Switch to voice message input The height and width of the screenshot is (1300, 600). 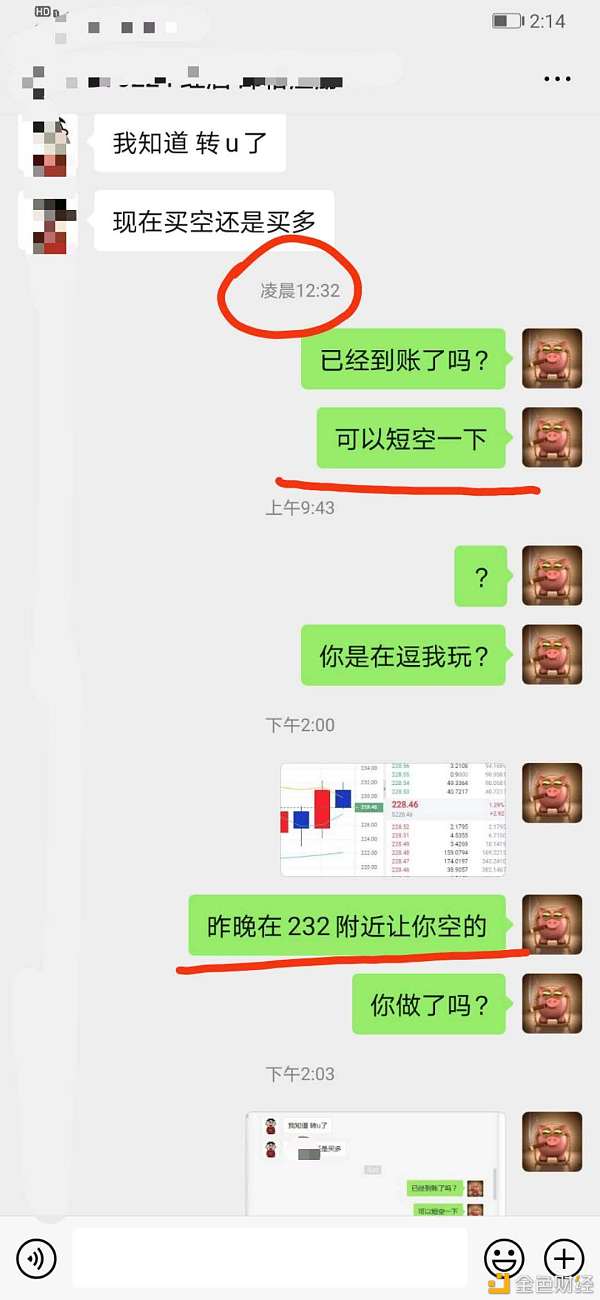pos(37,1257)
